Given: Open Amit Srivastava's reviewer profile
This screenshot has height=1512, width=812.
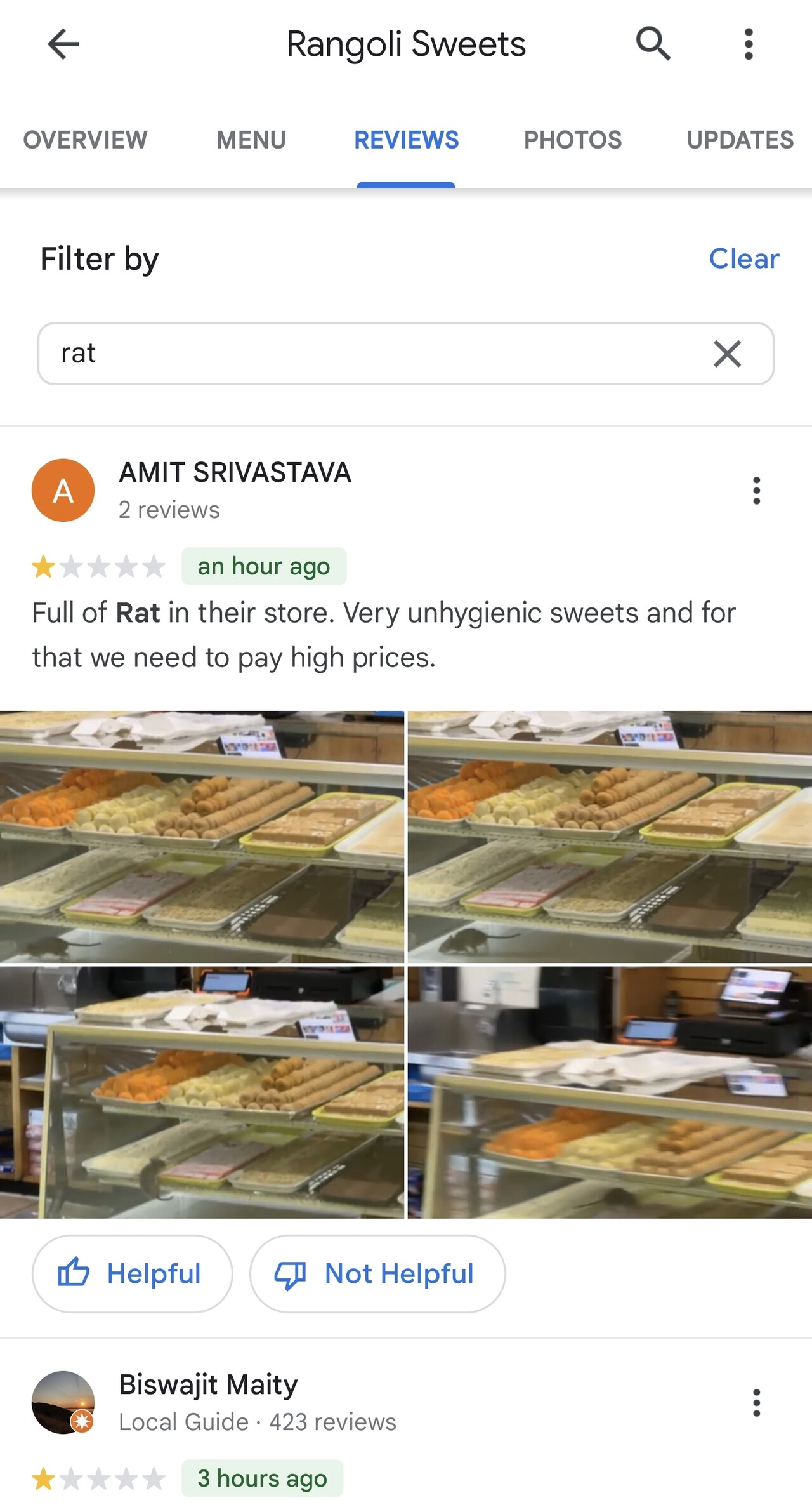Looking at the screenshot, I should coord(235,472).
